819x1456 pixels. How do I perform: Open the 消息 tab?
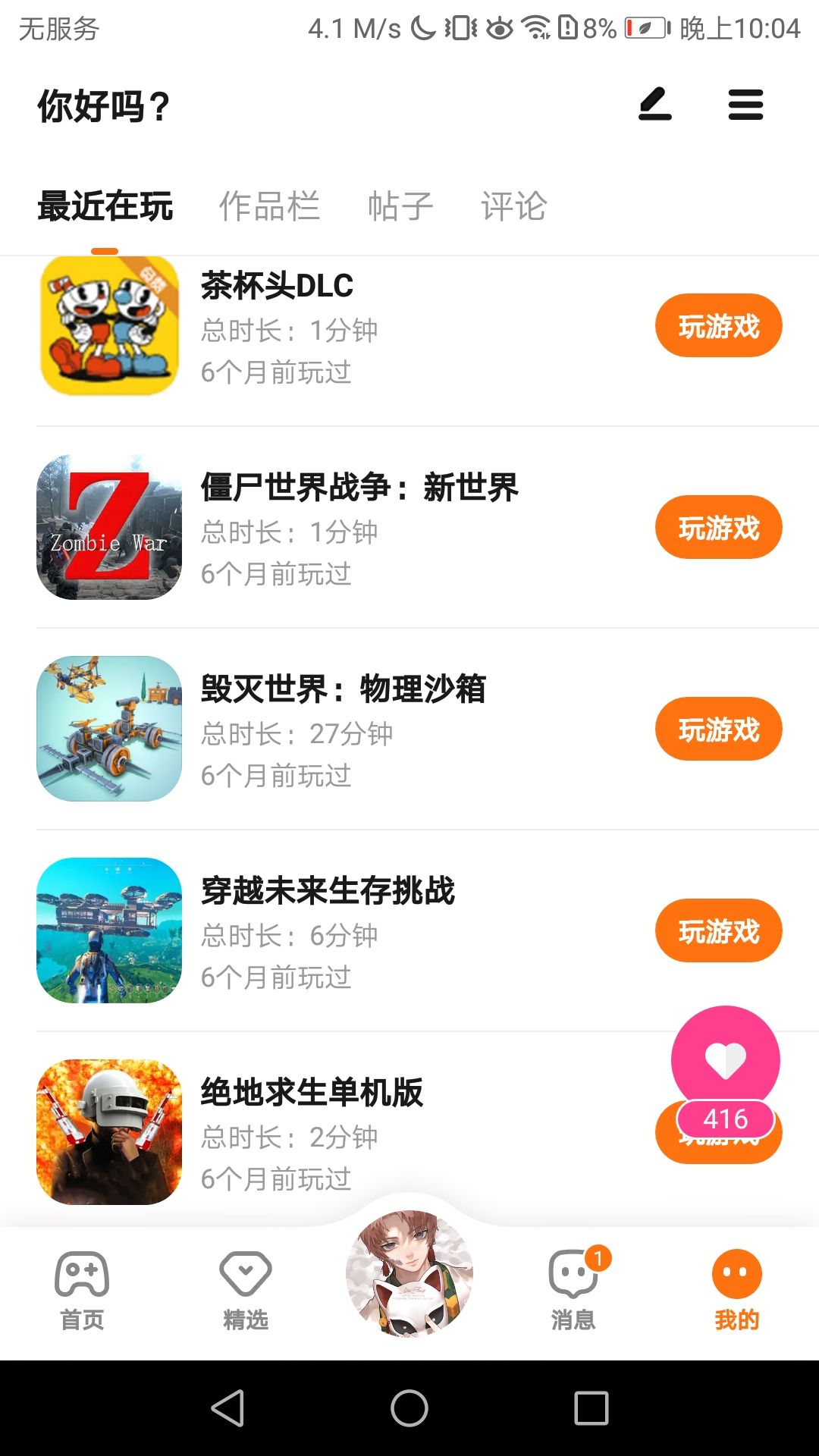[573, 1291]
